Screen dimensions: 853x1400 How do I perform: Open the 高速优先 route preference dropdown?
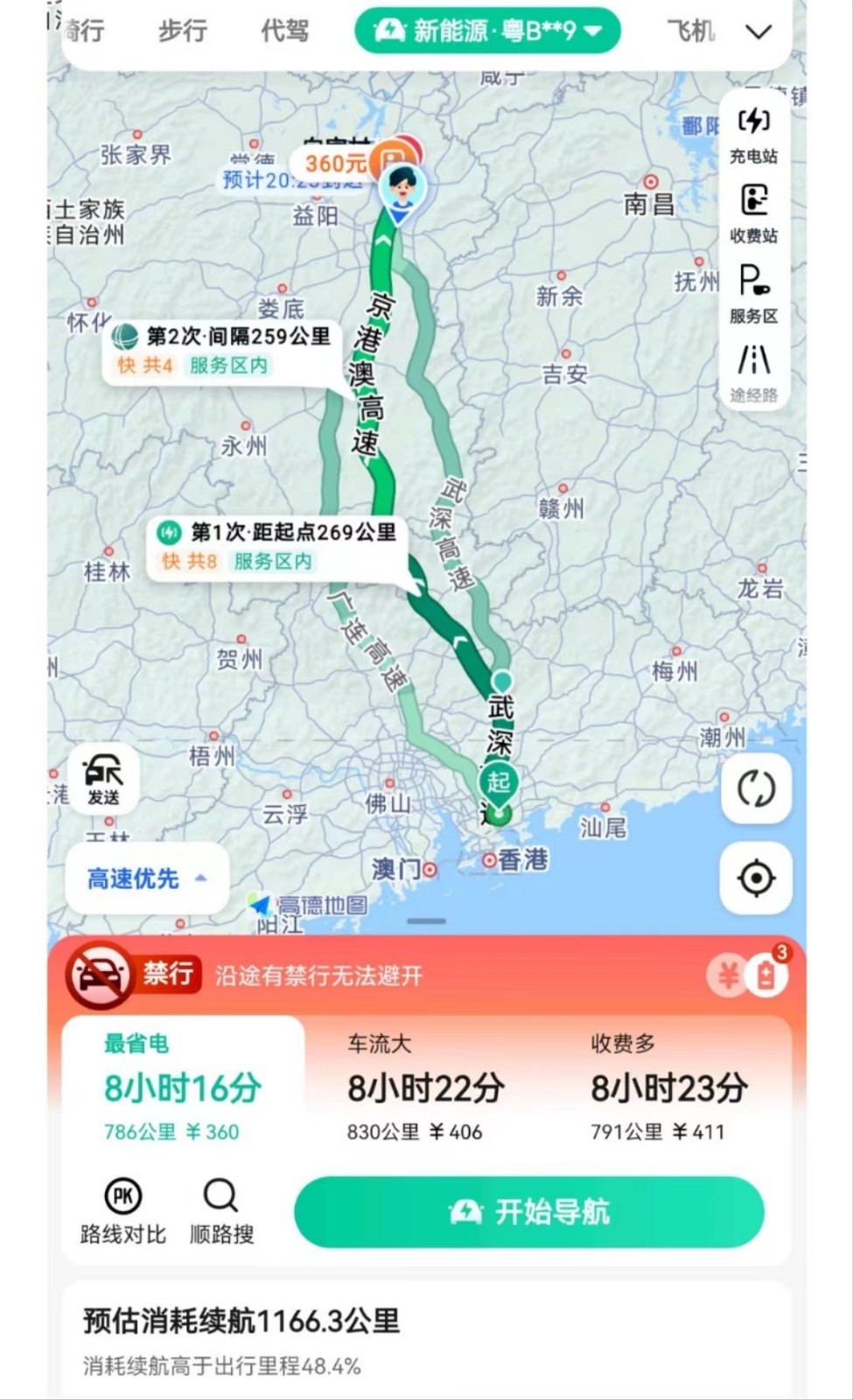tap(146, 878)
